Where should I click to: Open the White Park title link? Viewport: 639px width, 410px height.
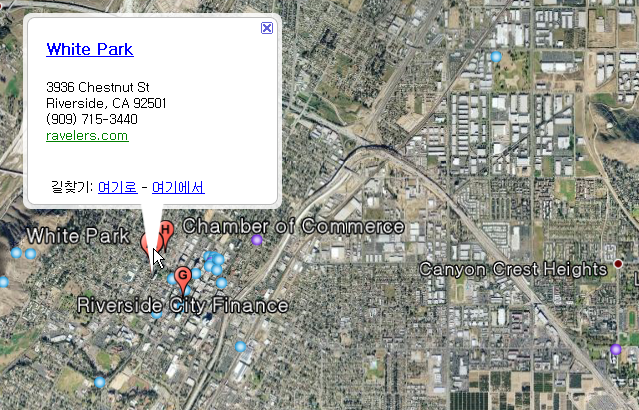89,49
